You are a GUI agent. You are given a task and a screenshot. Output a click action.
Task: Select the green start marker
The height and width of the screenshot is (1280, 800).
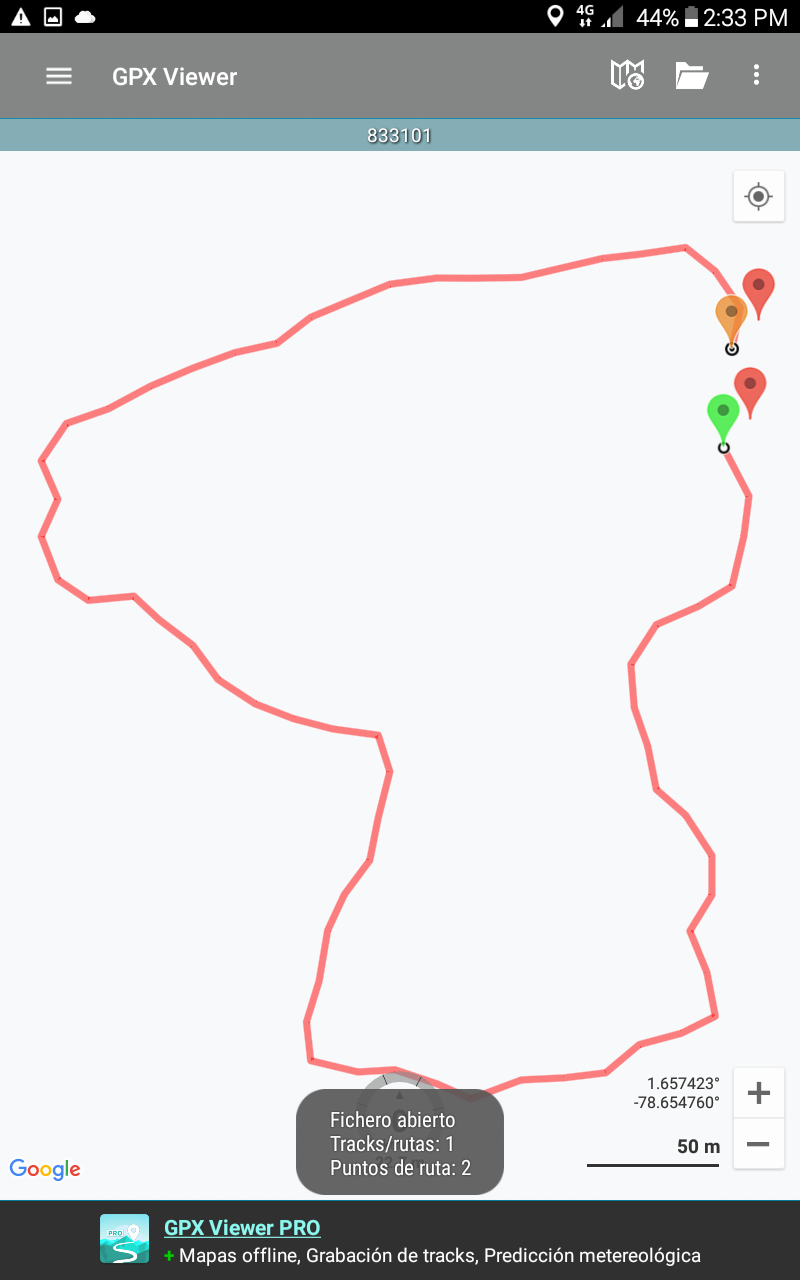(723, 415)
